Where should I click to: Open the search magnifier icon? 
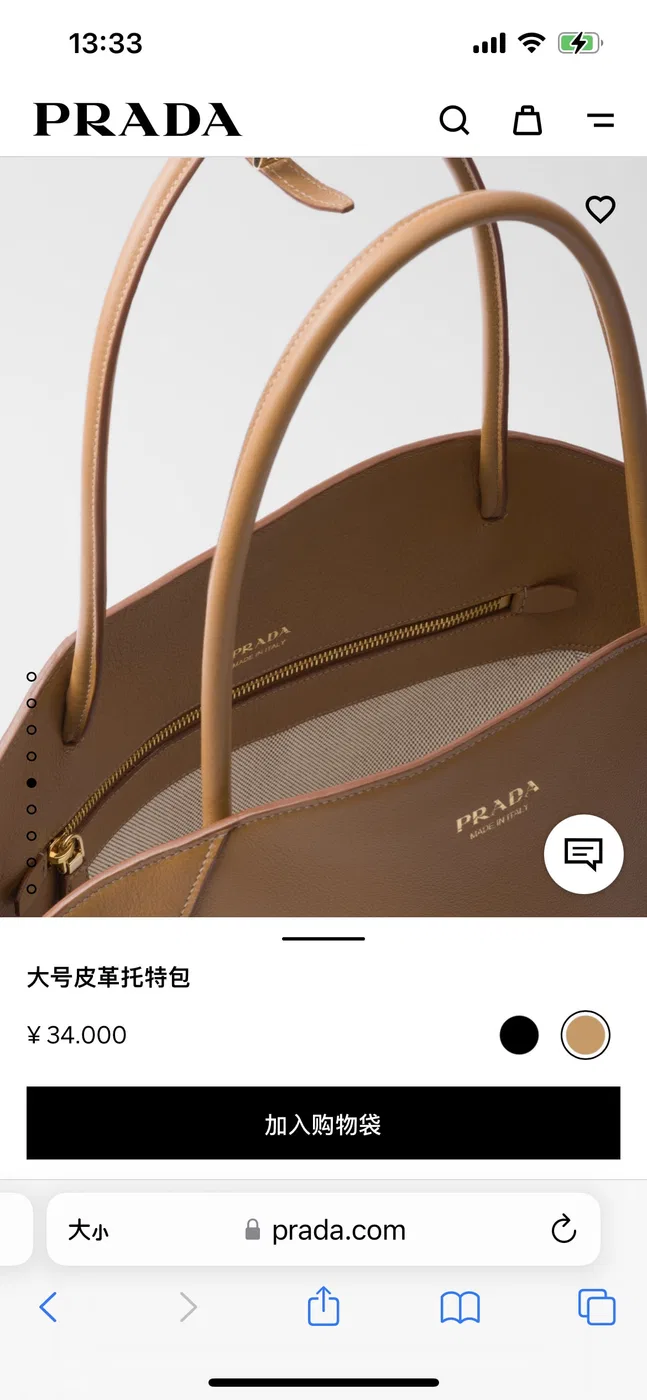tap(454, 120)
